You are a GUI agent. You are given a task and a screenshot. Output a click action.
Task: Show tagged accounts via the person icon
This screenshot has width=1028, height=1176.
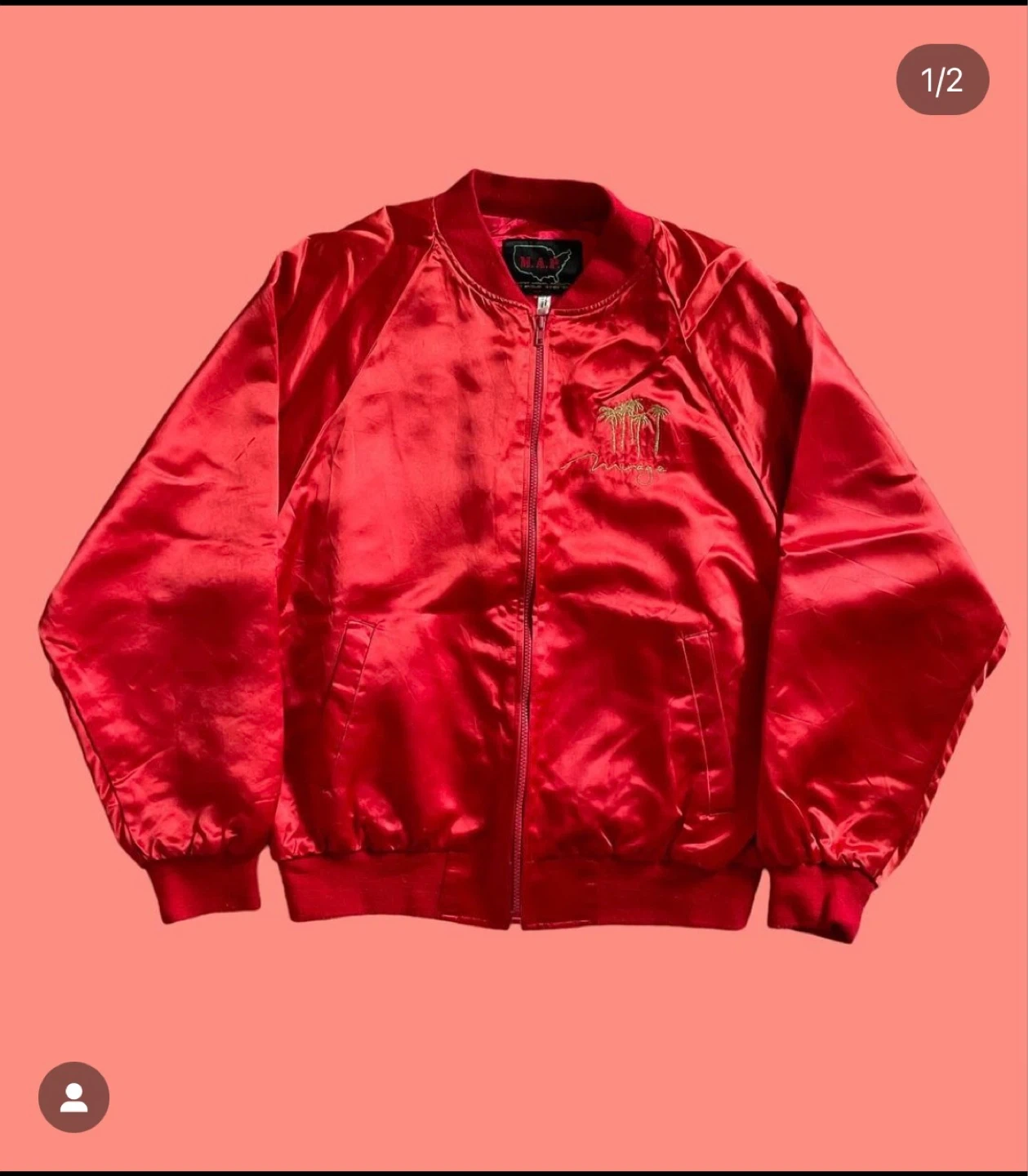73,1097
